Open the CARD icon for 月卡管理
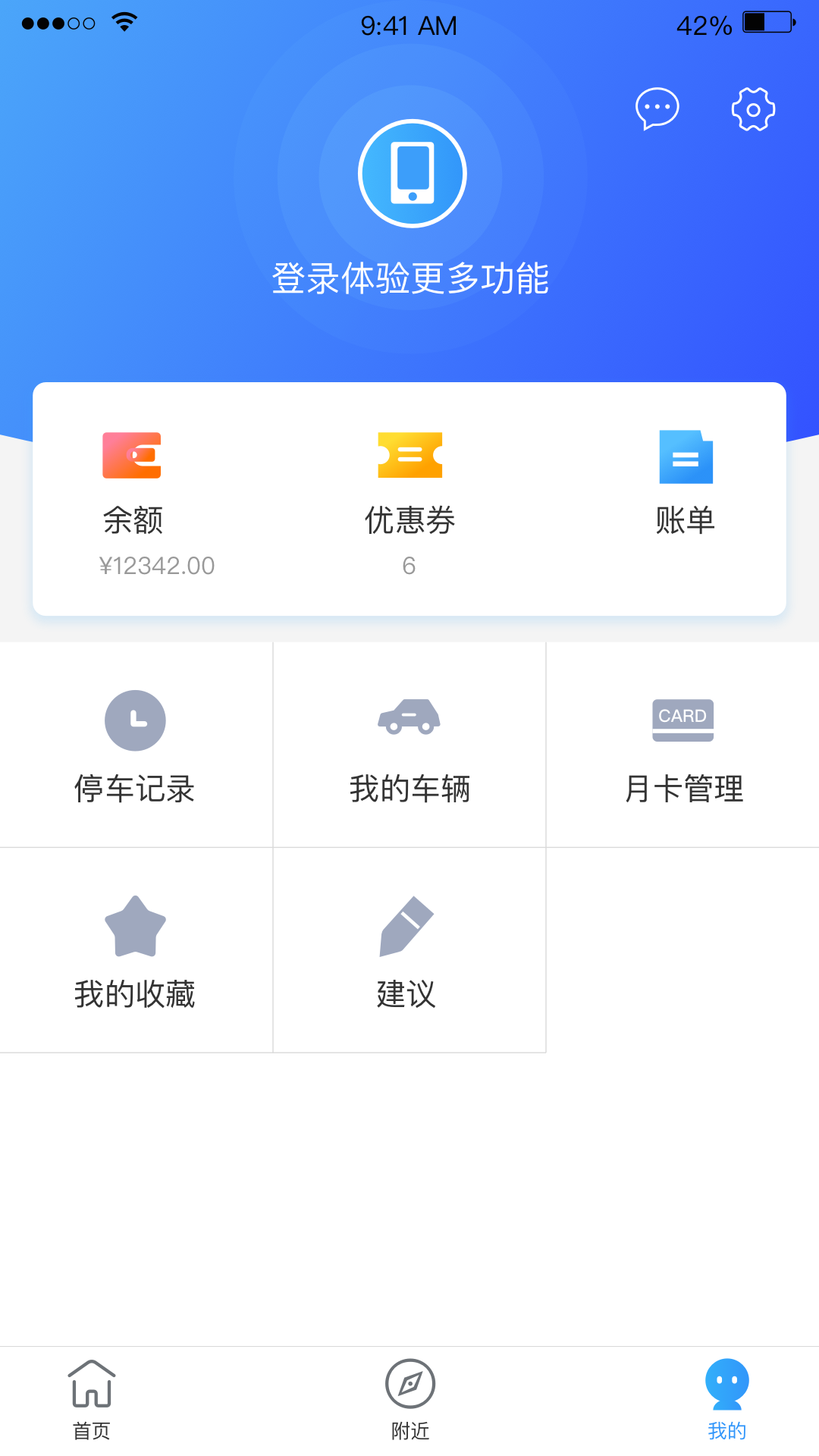819x1456 pixels. [x=682, y=720]
